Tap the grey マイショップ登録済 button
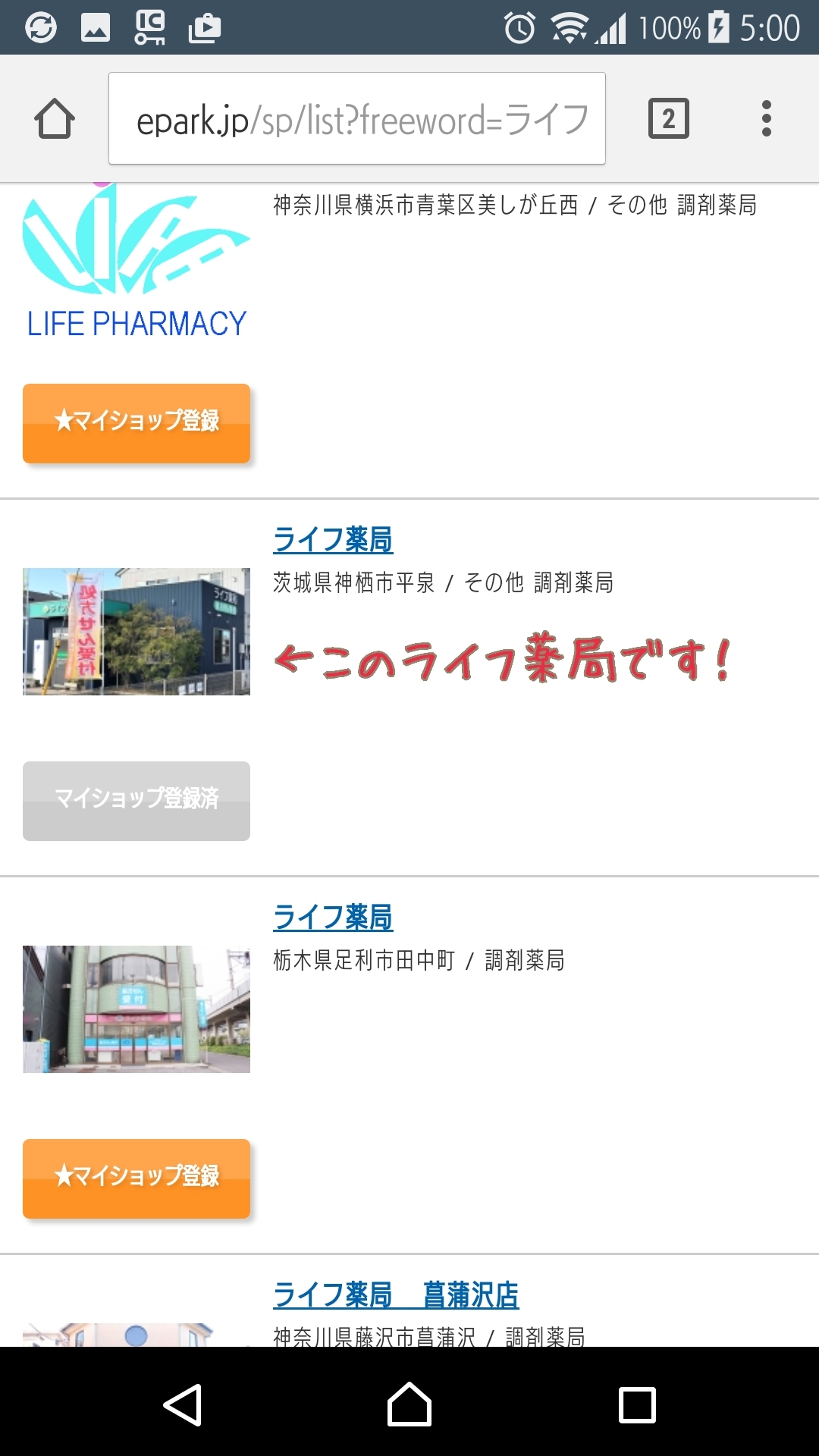Viewport: 819px width, 1456px height. tap(136, 801)
